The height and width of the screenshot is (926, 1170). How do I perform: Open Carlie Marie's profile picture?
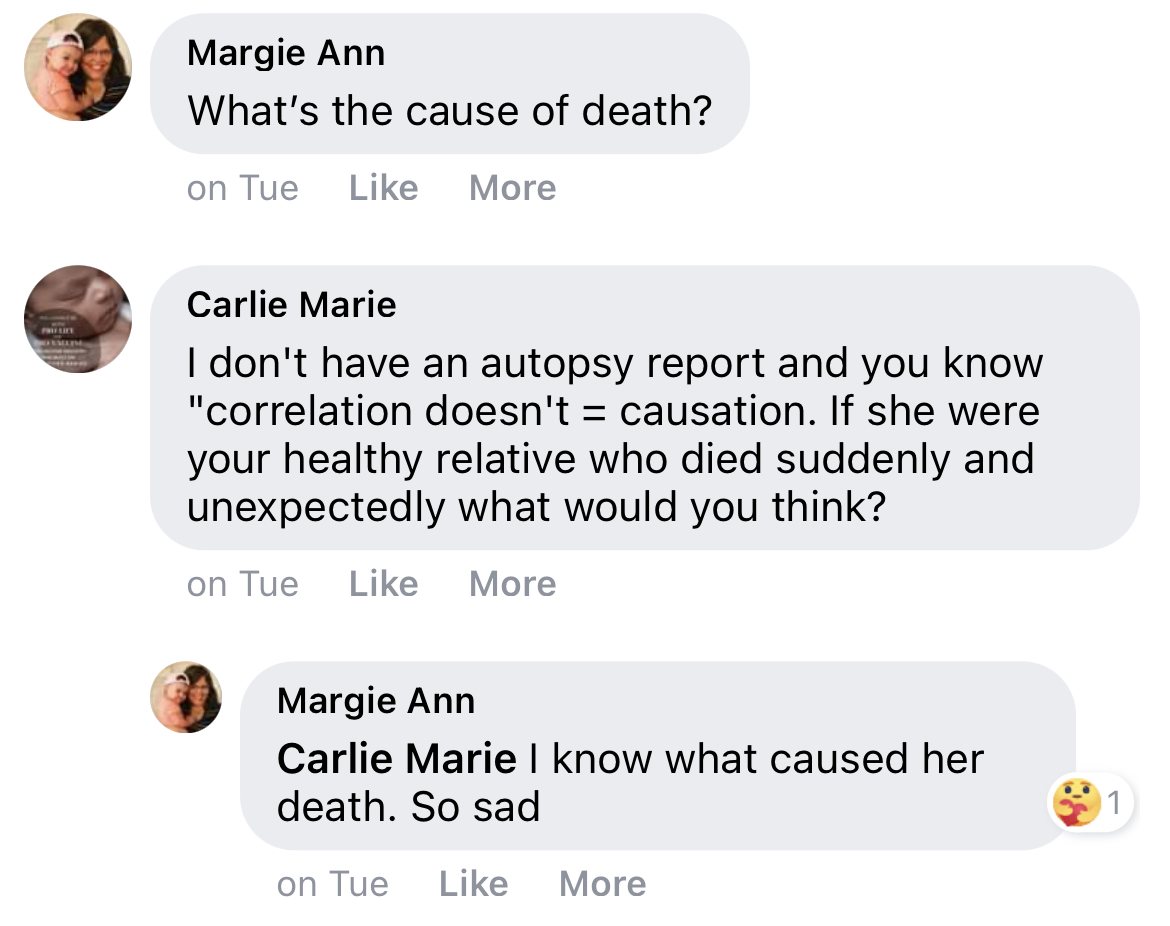point(78,319)
